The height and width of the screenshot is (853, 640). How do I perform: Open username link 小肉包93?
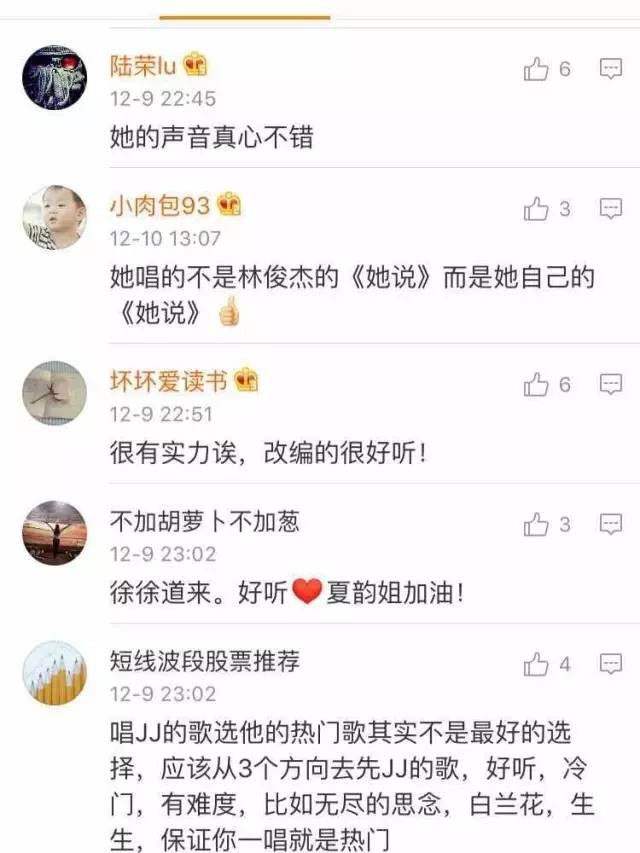[160, 206]
